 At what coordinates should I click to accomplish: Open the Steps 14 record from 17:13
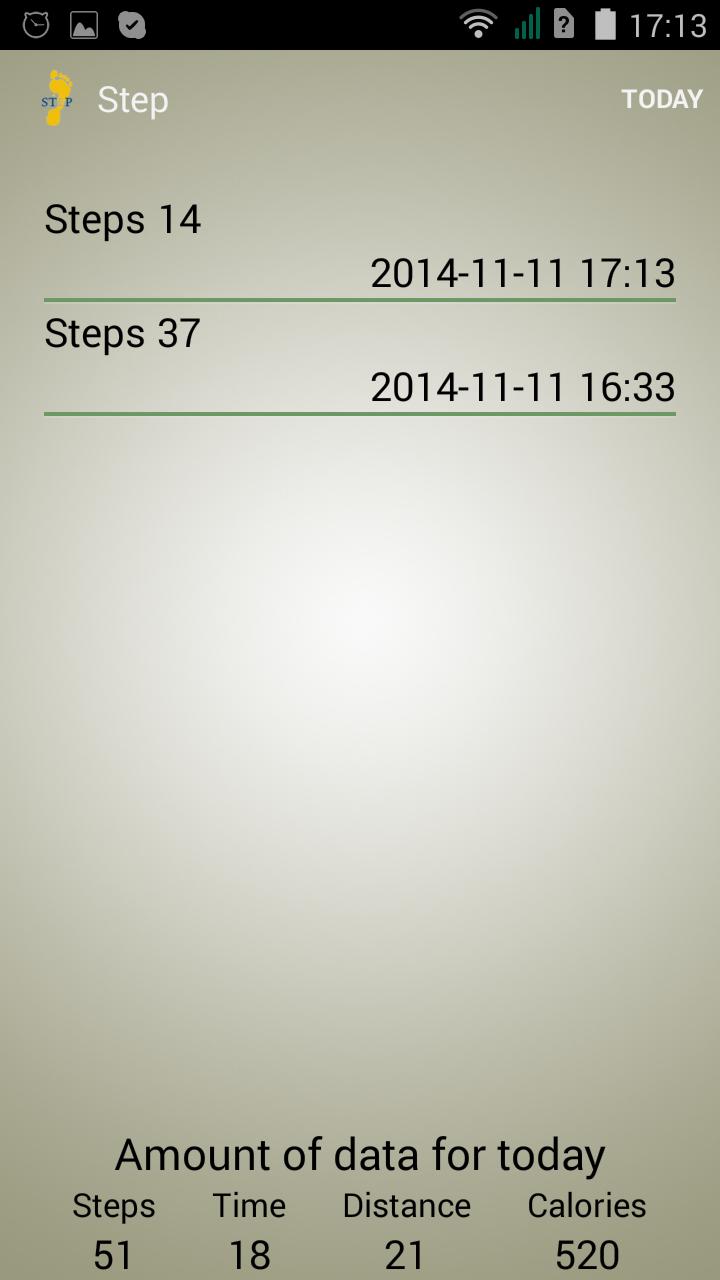(360, 246)
